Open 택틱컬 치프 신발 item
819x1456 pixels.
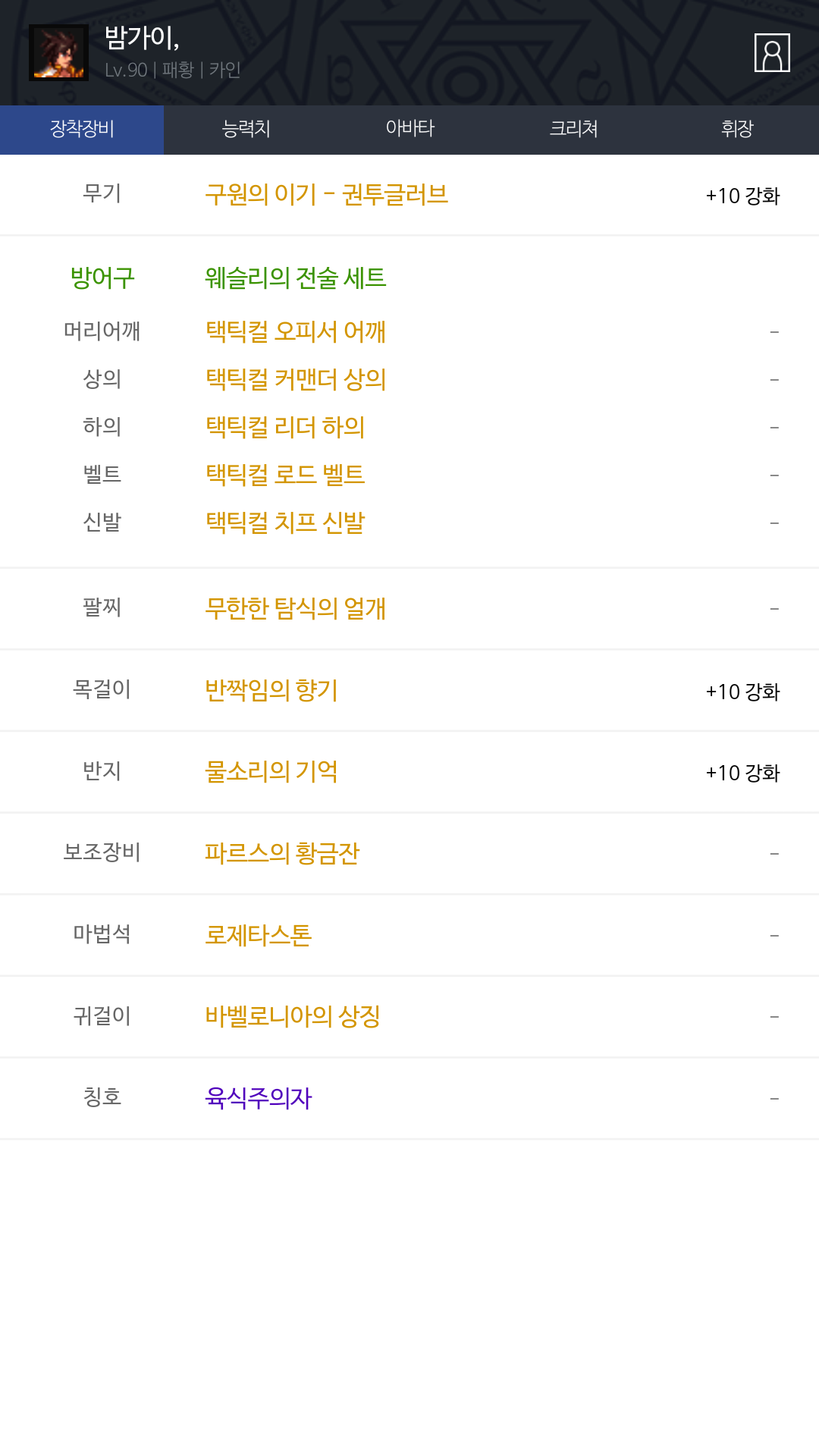tap(285, 522)
